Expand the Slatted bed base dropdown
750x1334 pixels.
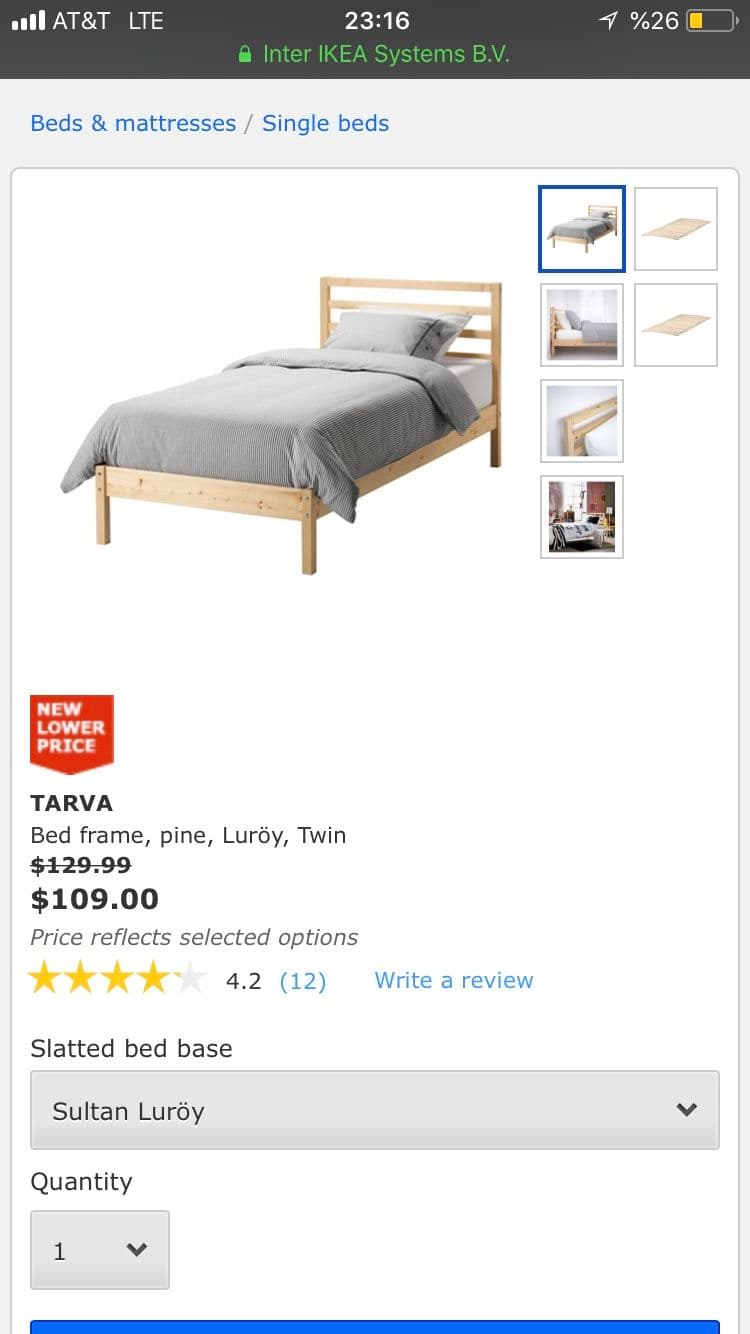click(375, 1110)
